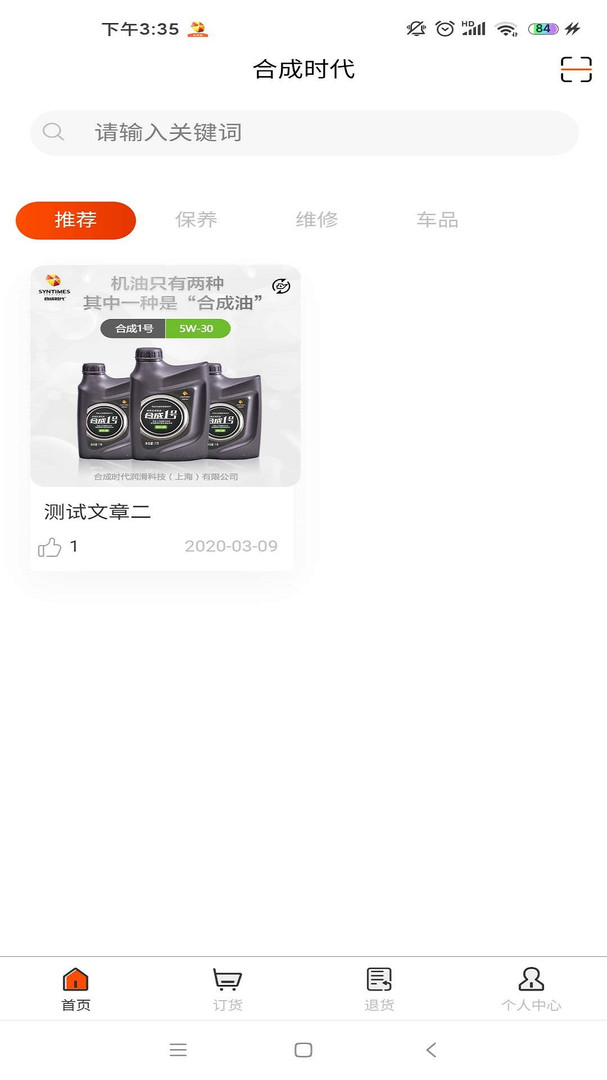Switch to the 维修 tab
The image size is (607, 1080).
click(317, 220)
